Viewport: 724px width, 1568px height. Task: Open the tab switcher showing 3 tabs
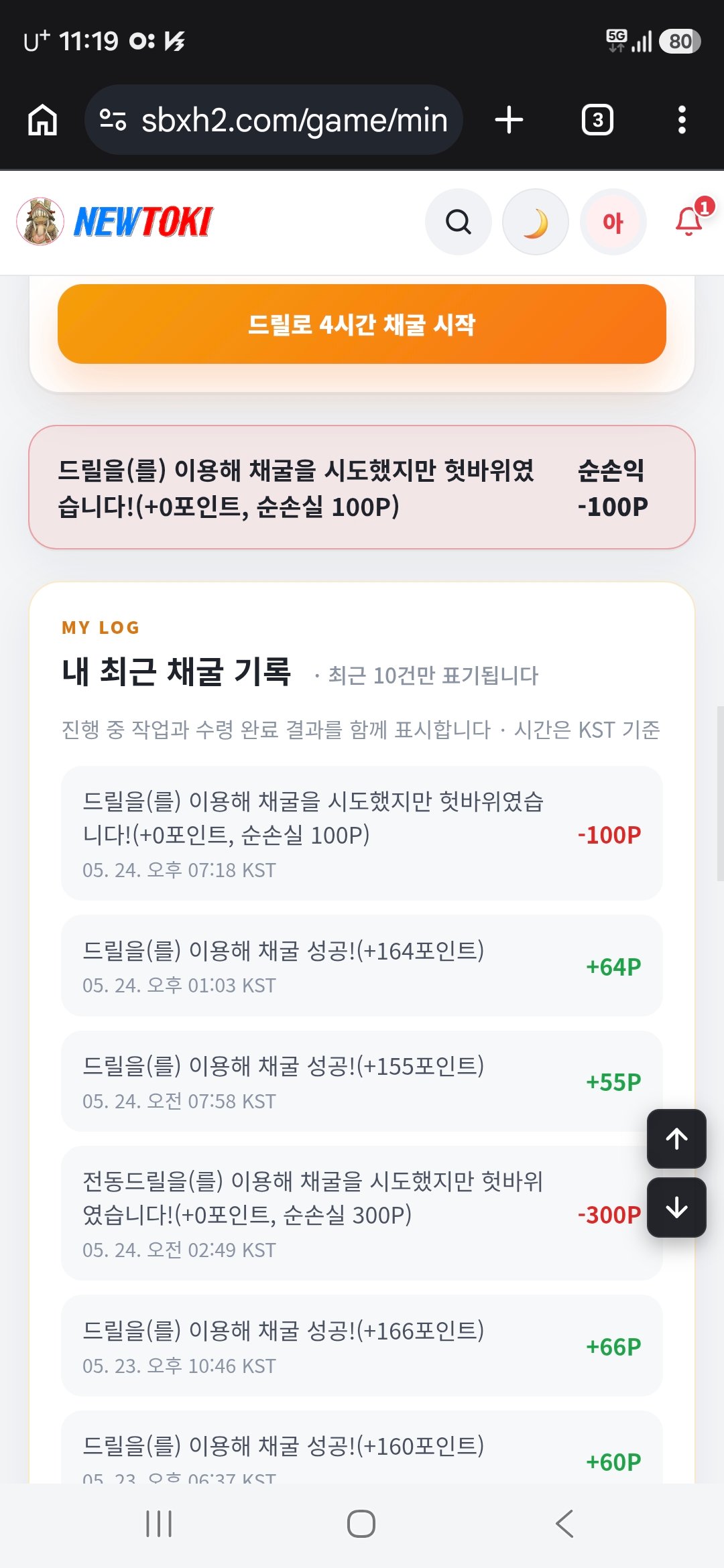[597, 120]
